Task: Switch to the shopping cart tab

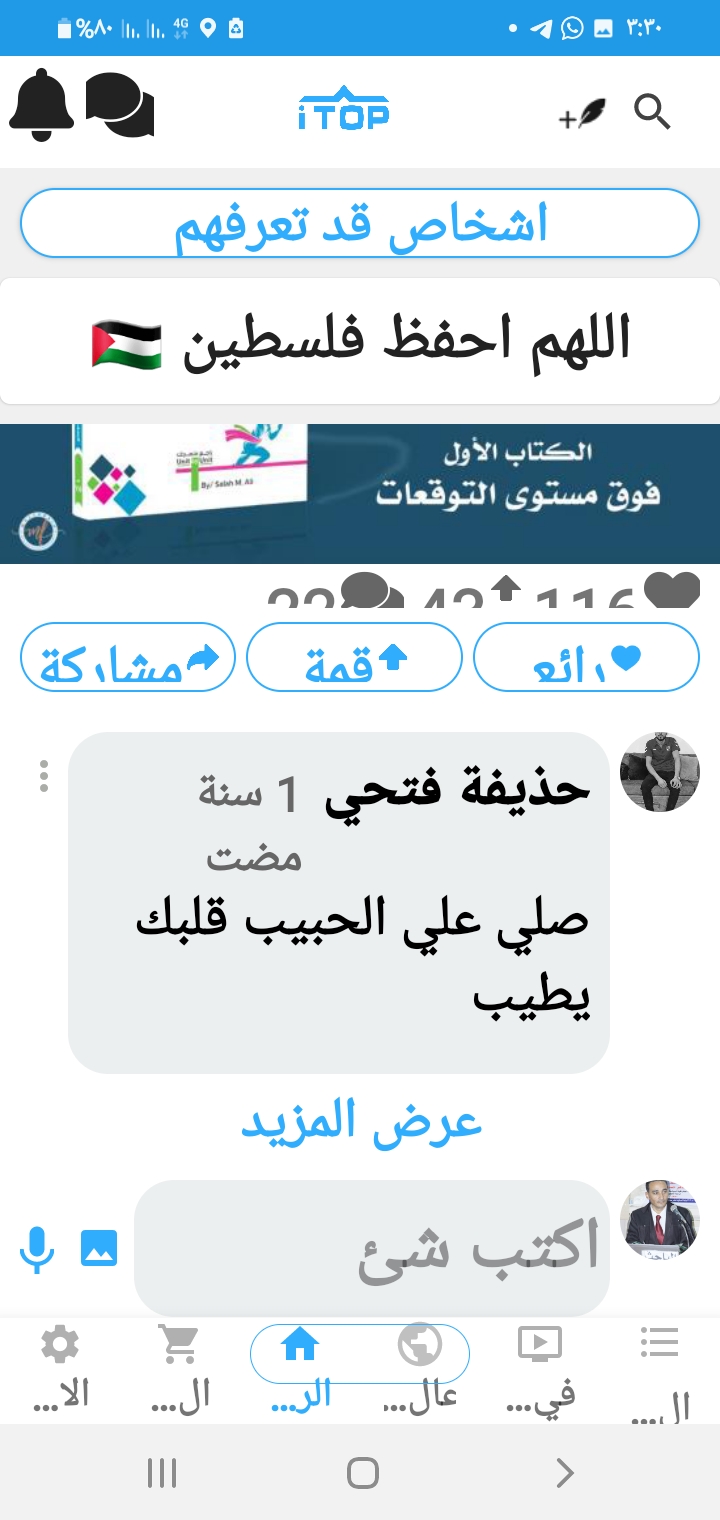Action: pyautogui.click(x=180, y=1366)
